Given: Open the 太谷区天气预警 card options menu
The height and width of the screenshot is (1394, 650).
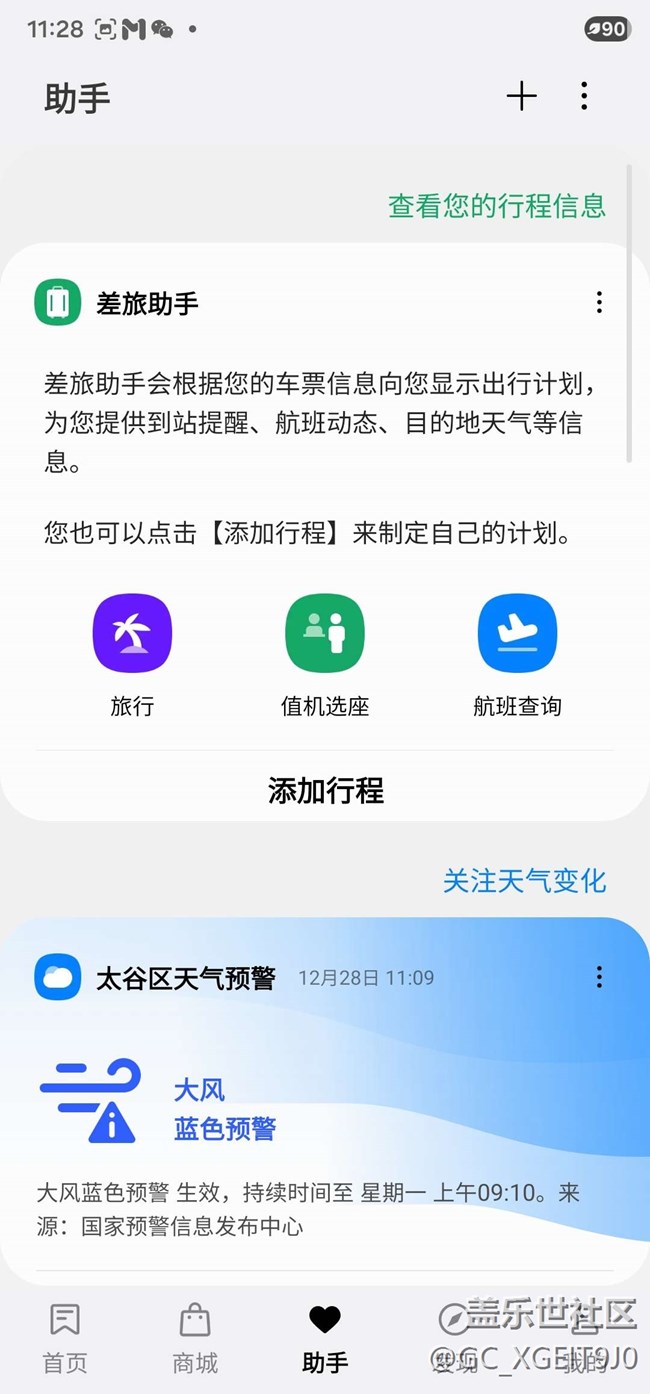Looking at the screenshot, I should pyautogui.click(x=599, y=977).
